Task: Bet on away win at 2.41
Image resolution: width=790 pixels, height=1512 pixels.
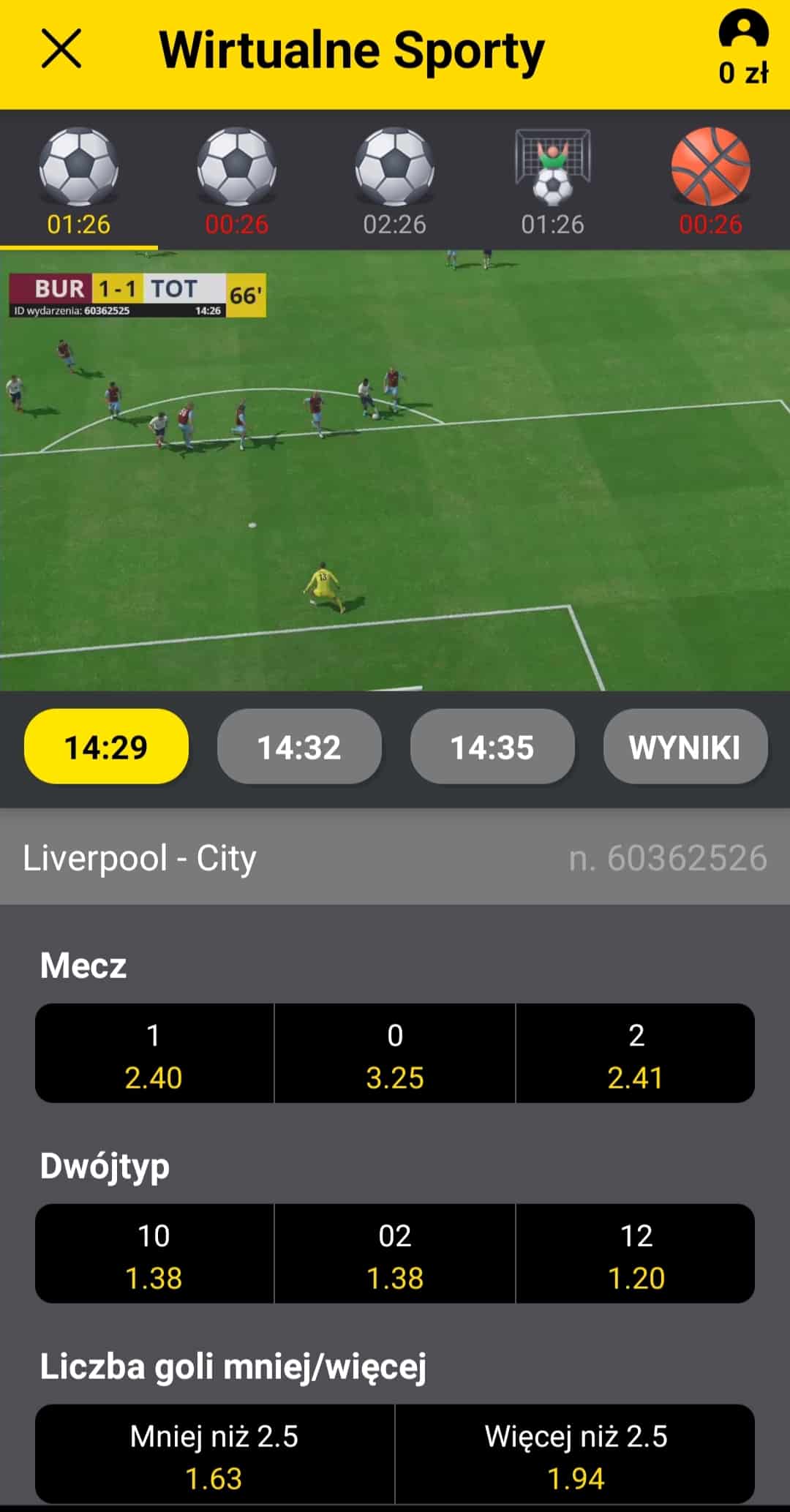Action: coord(636,1053)
